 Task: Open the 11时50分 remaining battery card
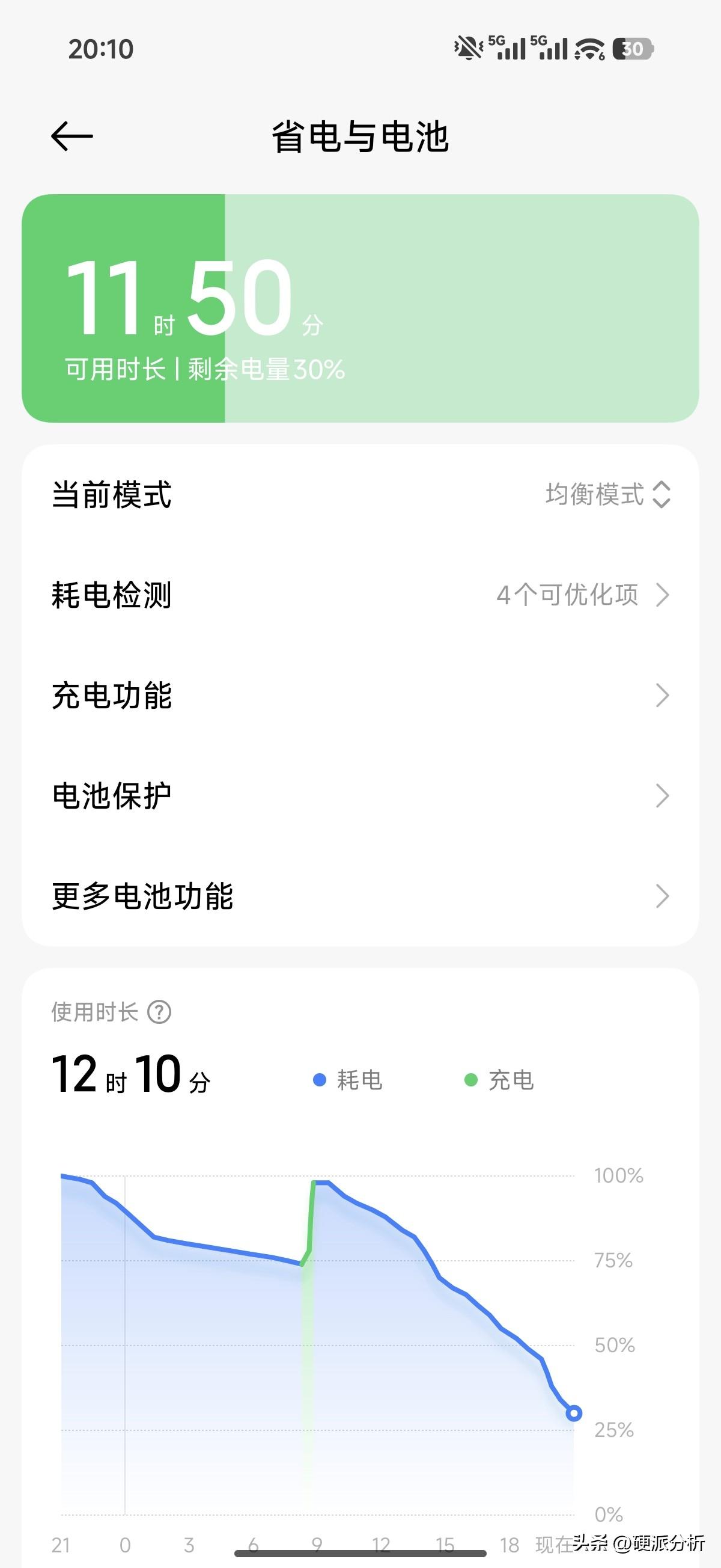click(360, 308)
